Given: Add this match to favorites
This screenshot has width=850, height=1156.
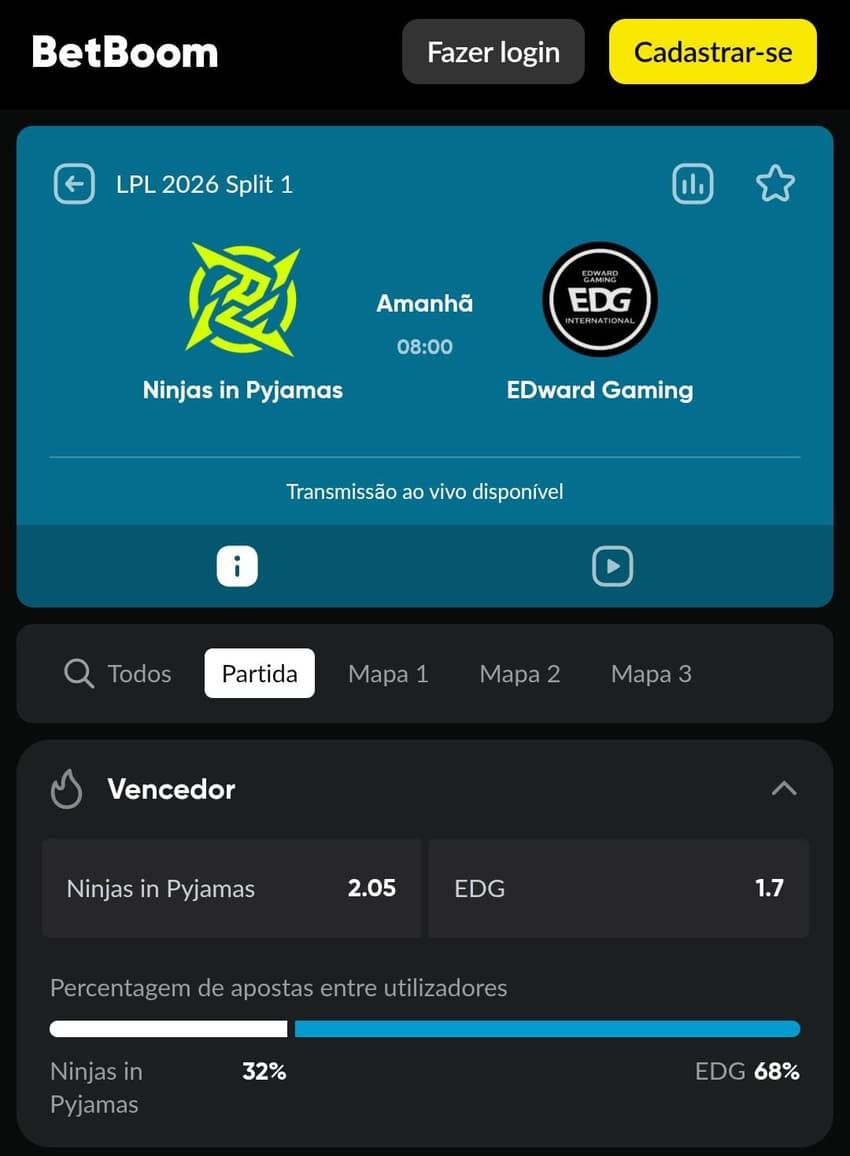Looking at the screenshot, I should [775, 184].
